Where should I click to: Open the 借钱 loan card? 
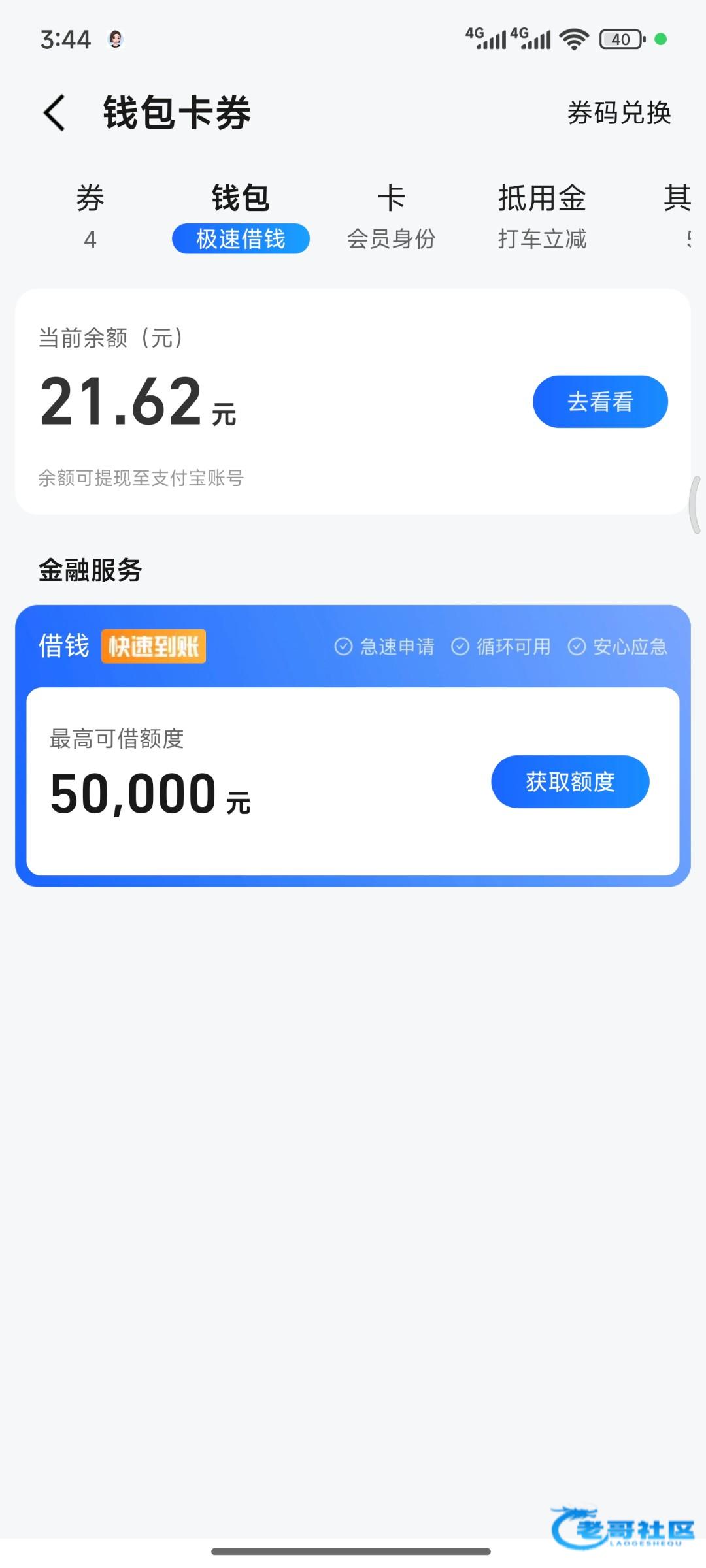click(x=353, y=745)
